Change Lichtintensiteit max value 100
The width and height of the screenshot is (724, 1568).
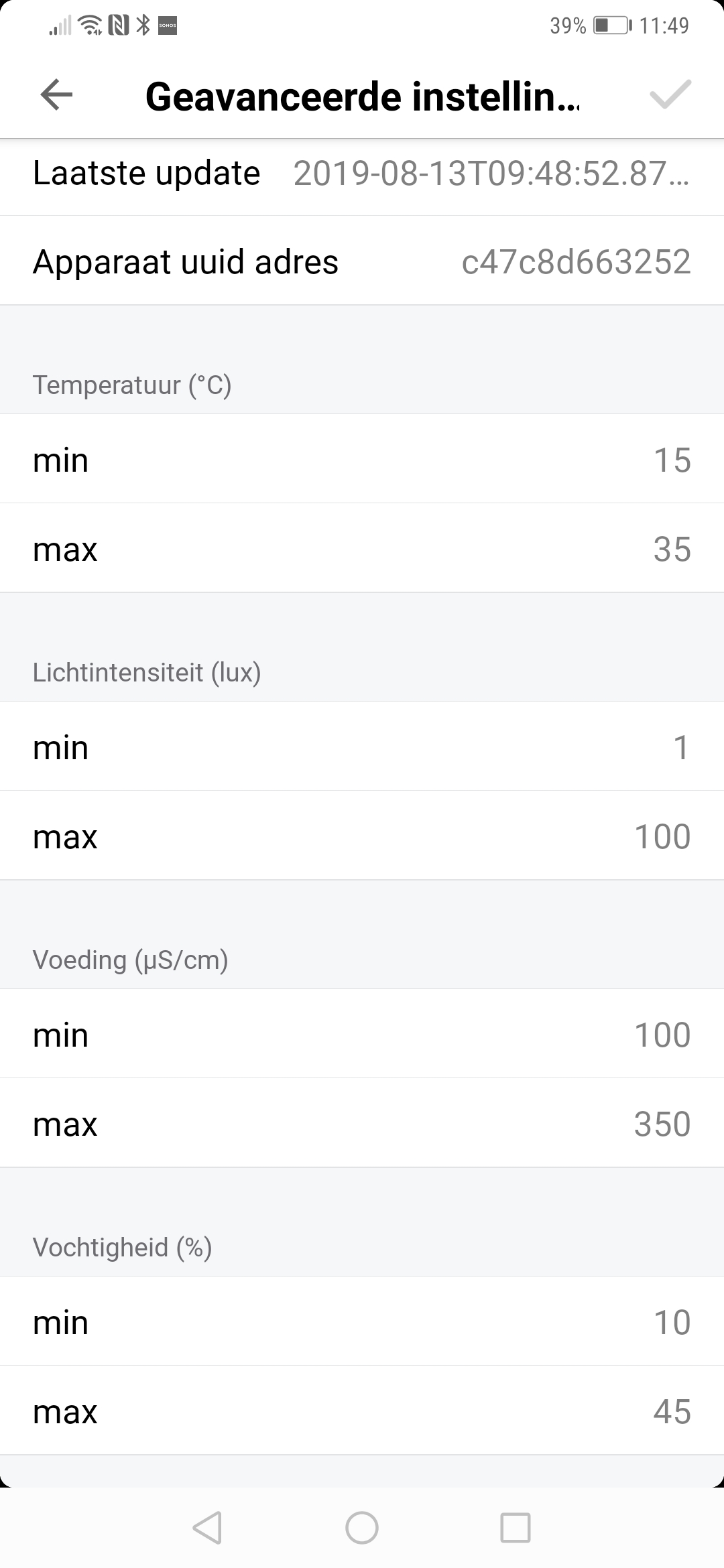pyautogui.click(x=662, y=837)
